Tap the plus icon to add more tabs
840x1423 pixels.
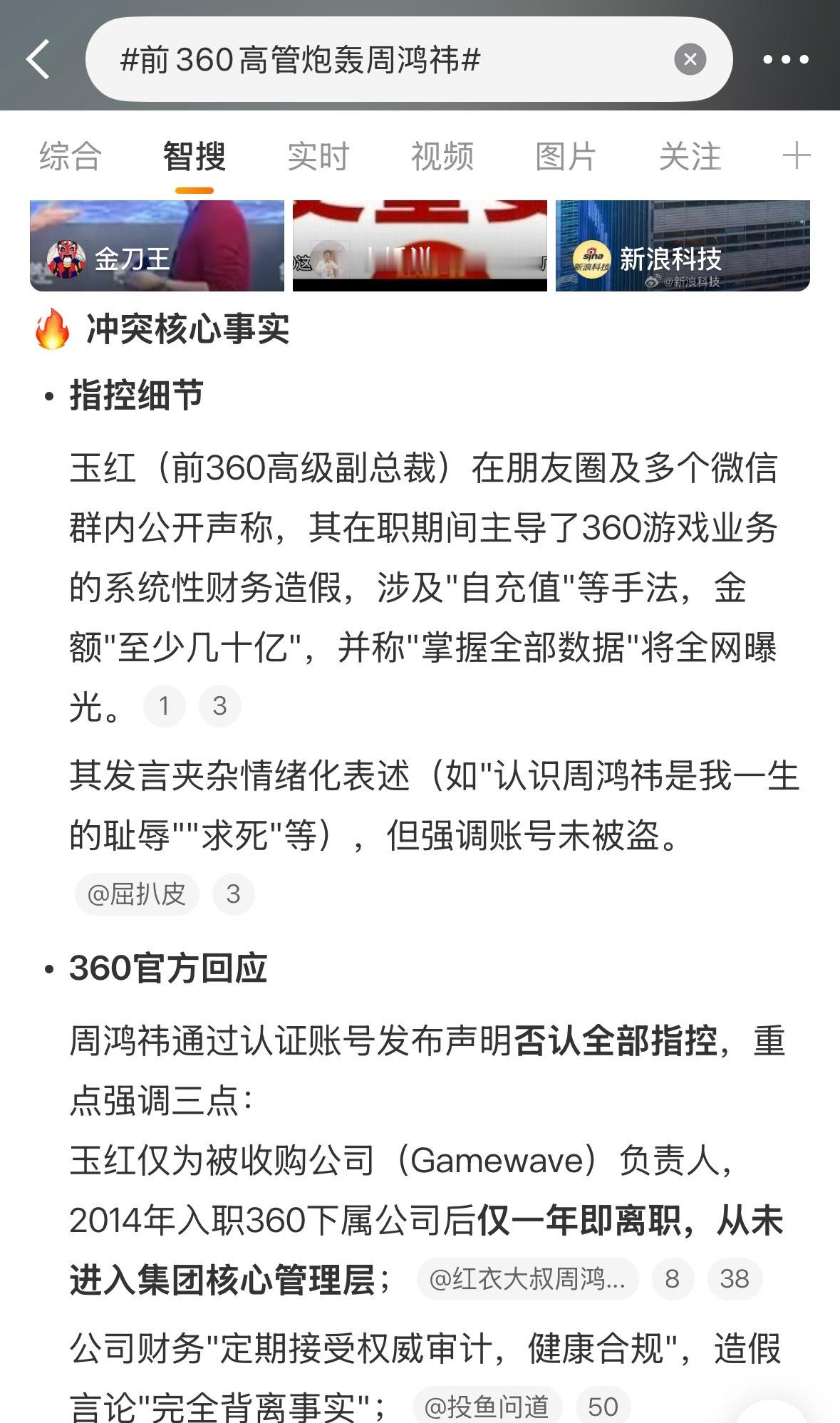[x=796, y=157]
